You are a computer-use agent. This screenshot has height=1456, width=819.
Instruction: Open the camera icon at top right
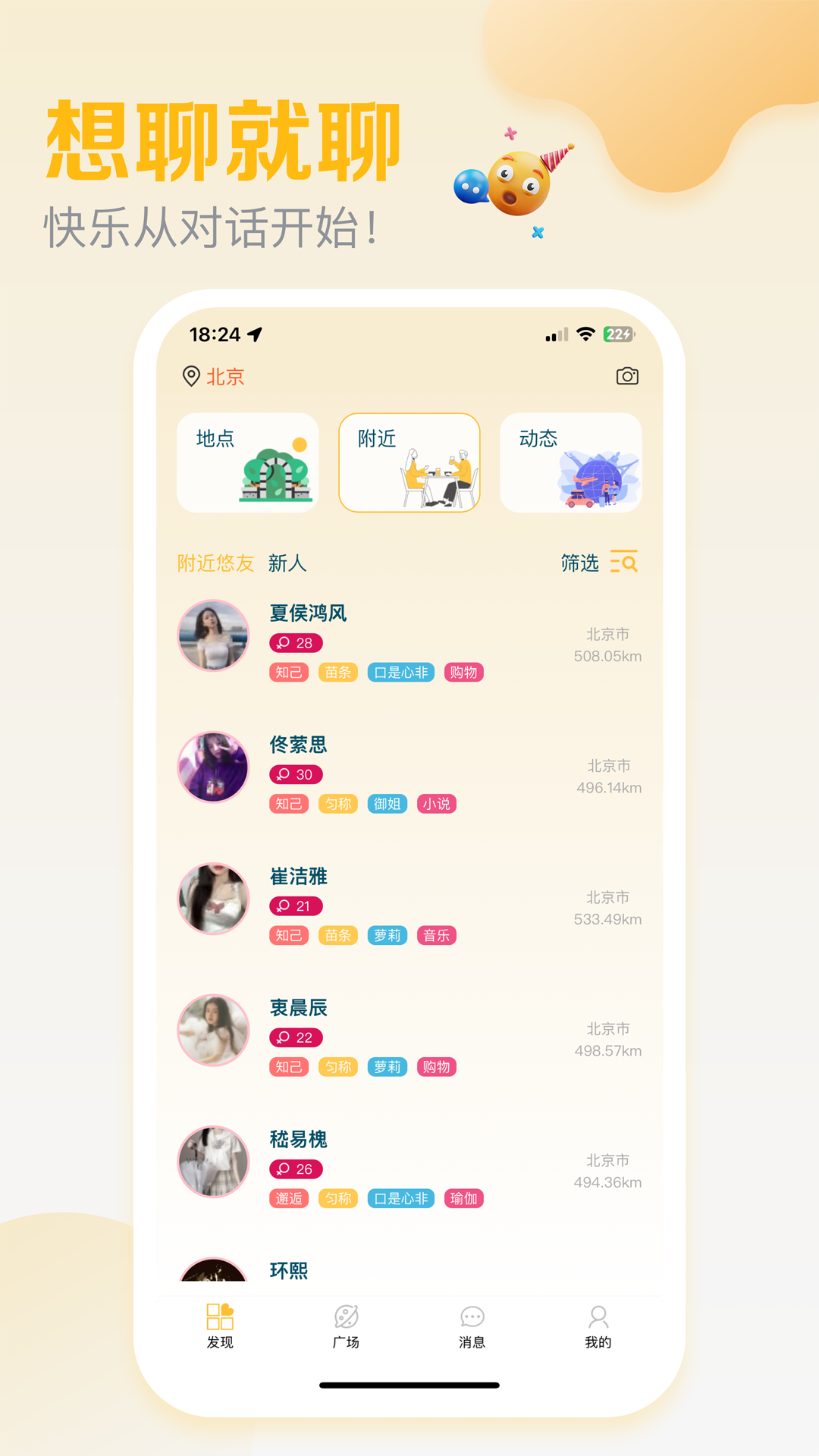(626, 375)
